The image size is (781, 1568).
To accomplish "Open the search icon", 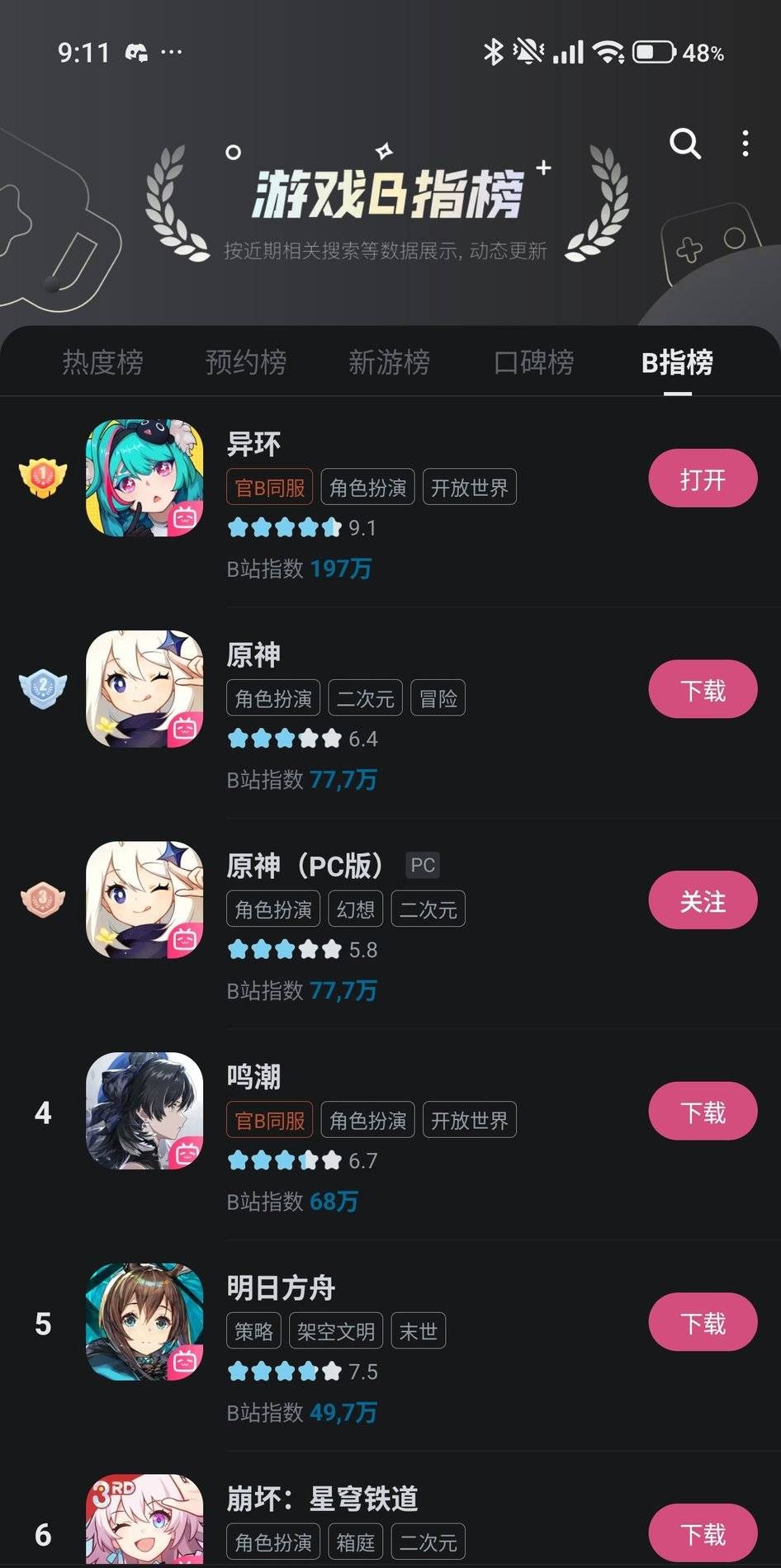I will (684, 144).
